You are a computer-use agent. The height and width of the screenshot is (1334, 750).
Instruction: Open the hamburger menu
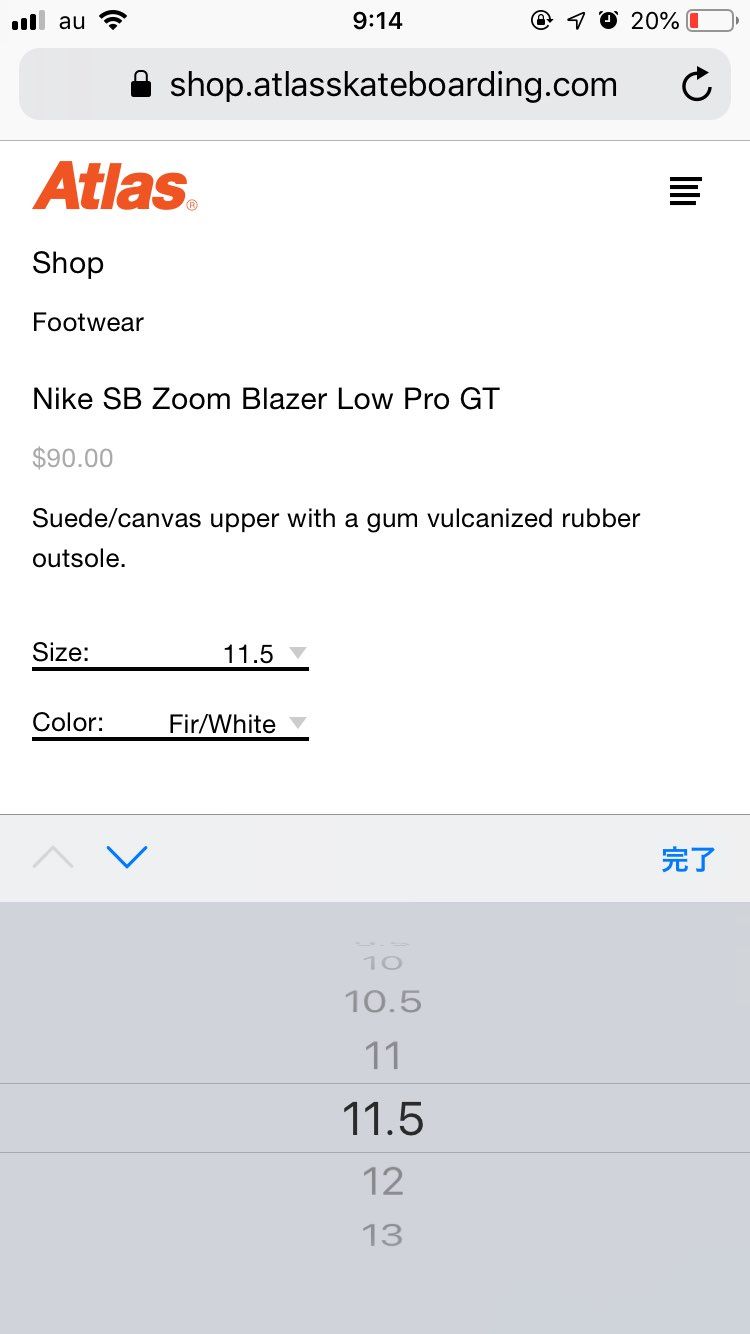click(x=686, y=191)
